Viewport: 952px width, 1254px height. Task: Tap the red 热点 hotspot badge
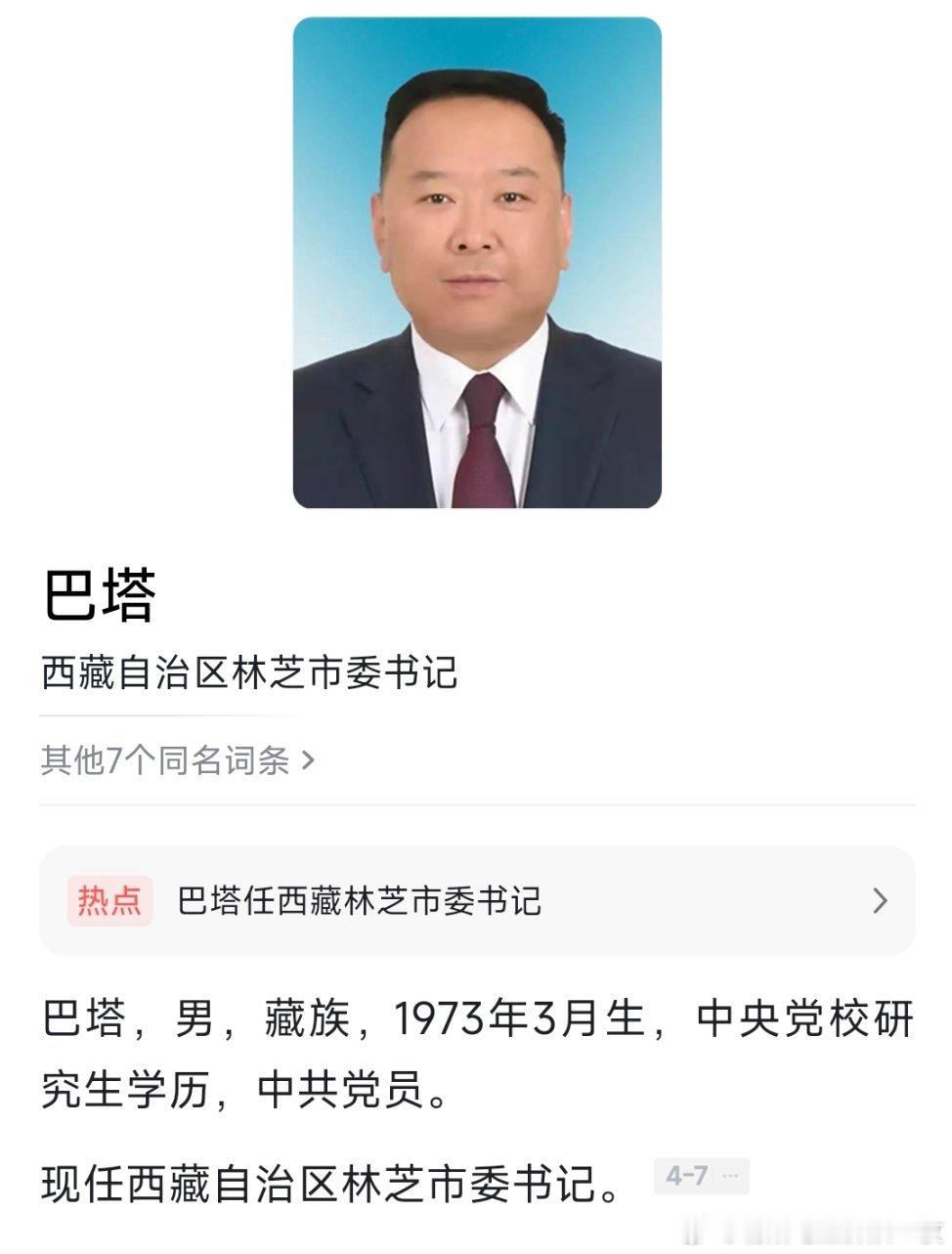(111, 902)
